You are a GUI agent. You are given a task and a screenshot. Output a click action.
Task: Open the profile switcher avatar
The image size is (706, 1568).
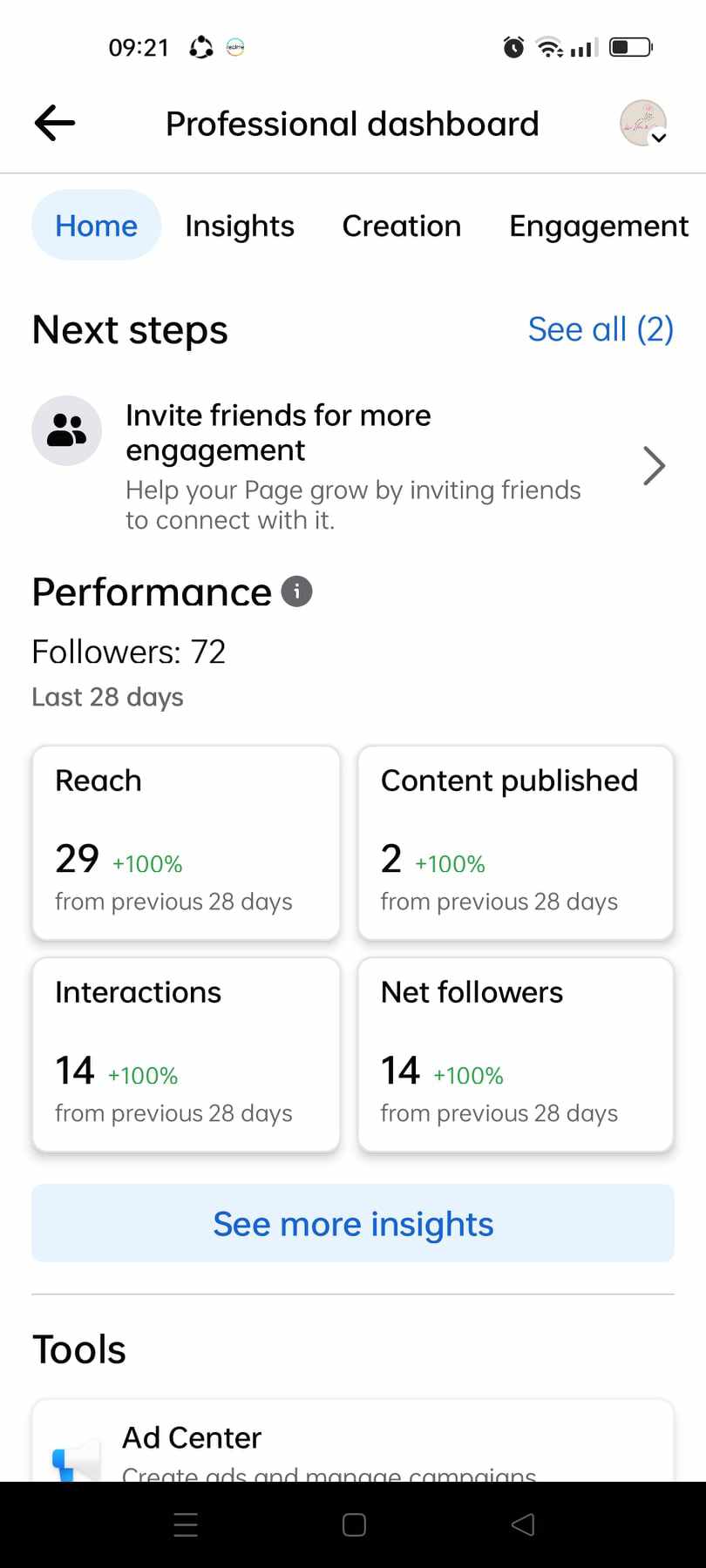643,124
